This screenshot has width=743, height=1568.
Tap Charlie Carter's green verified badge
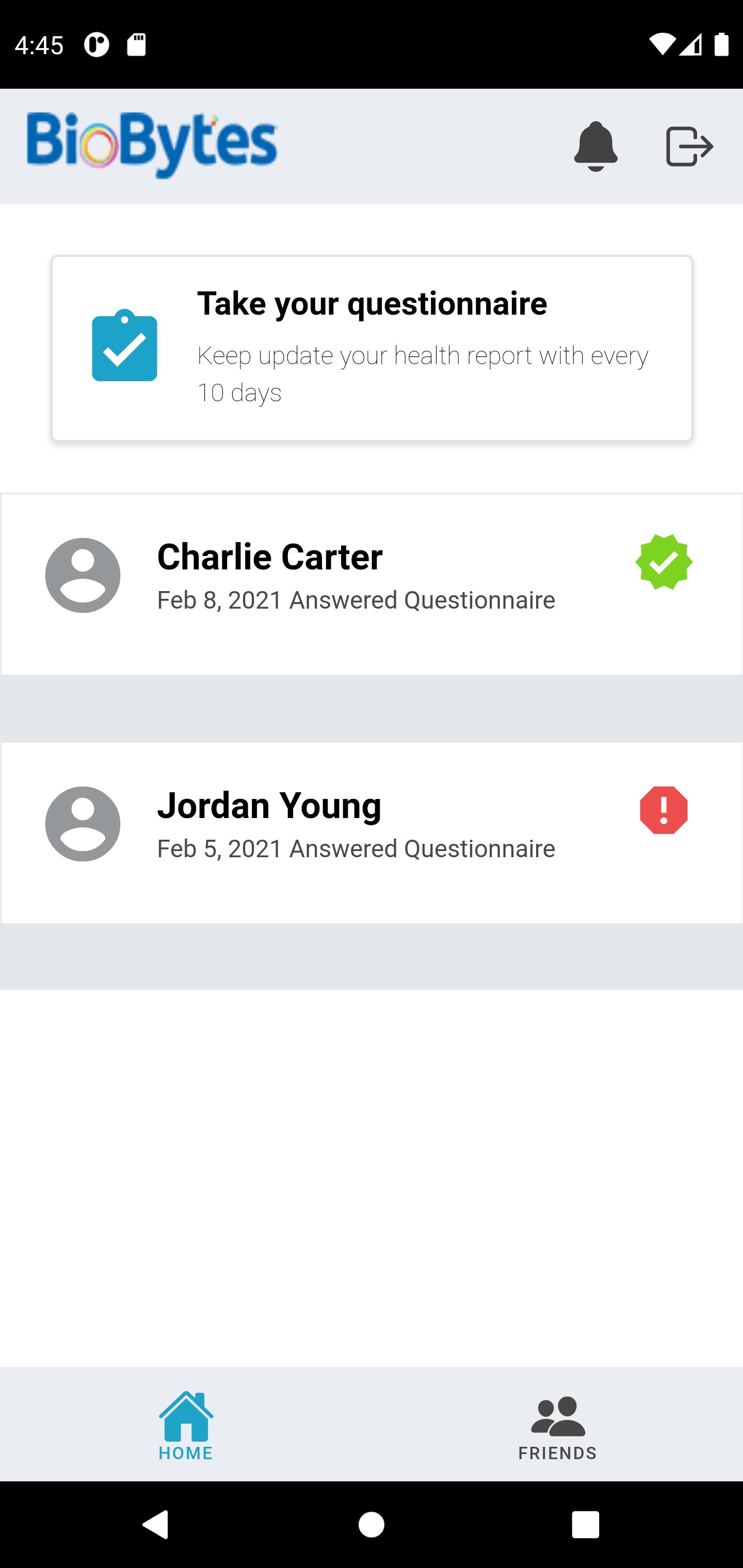point(664,561)
